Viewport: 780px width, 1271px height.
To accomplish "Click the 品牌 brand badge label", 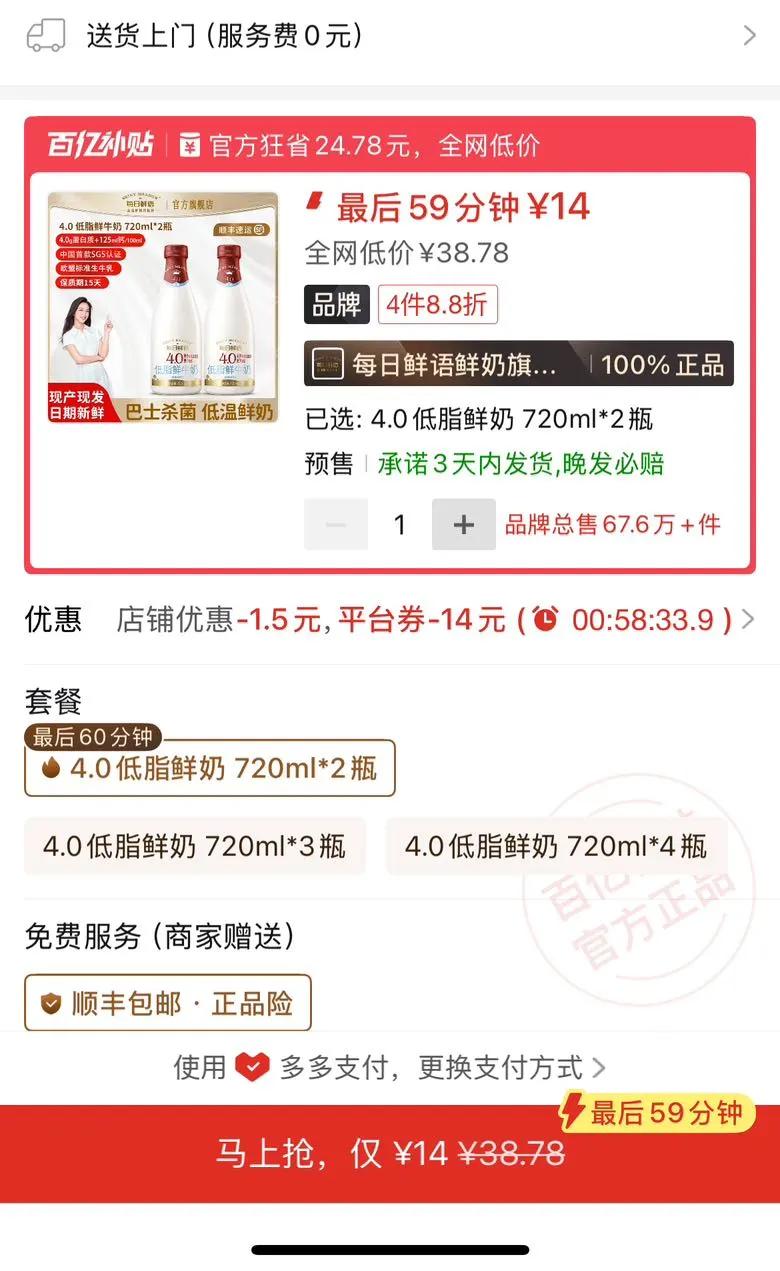I will pyautogui.click(x=336, y=306).
